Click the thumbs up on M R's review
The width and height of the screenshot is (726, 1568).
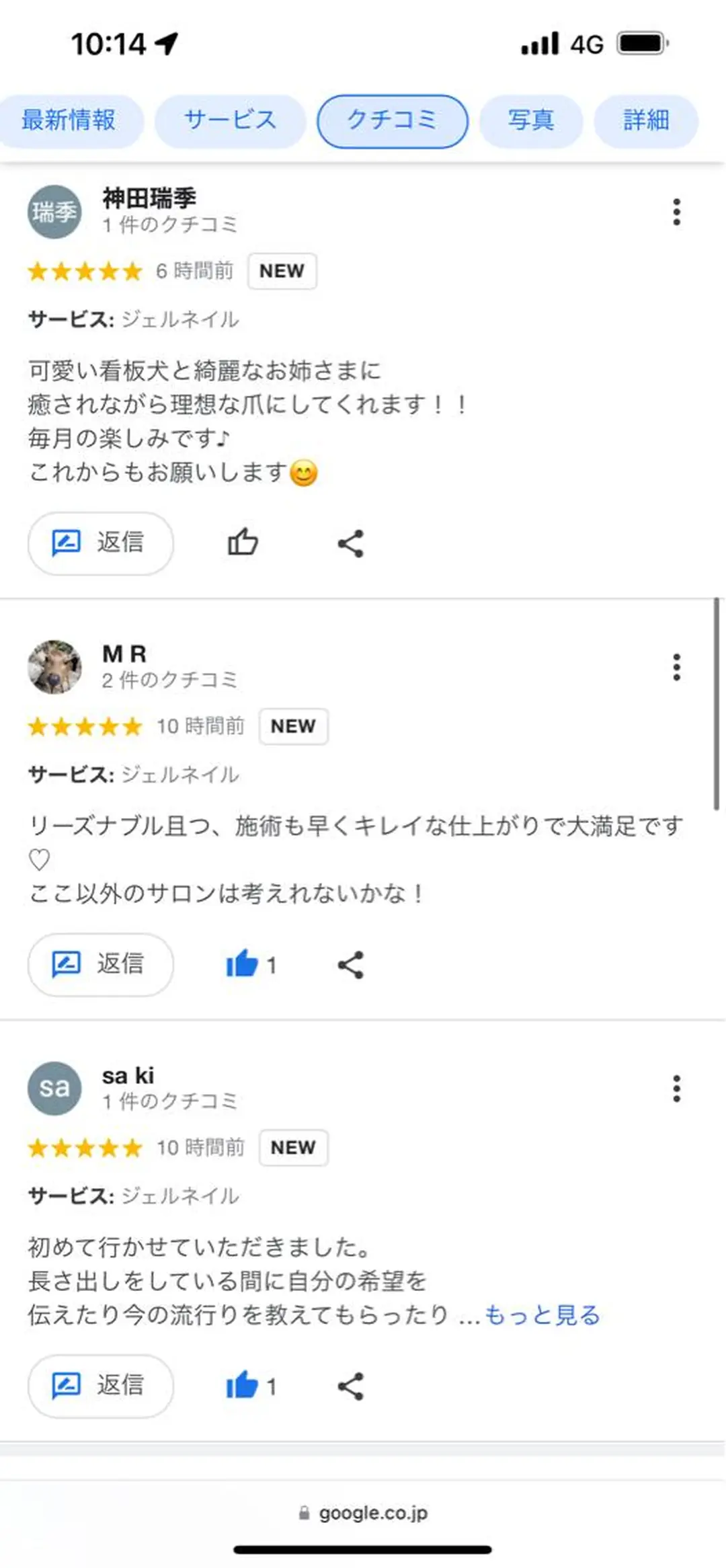(x=244, y=964)
